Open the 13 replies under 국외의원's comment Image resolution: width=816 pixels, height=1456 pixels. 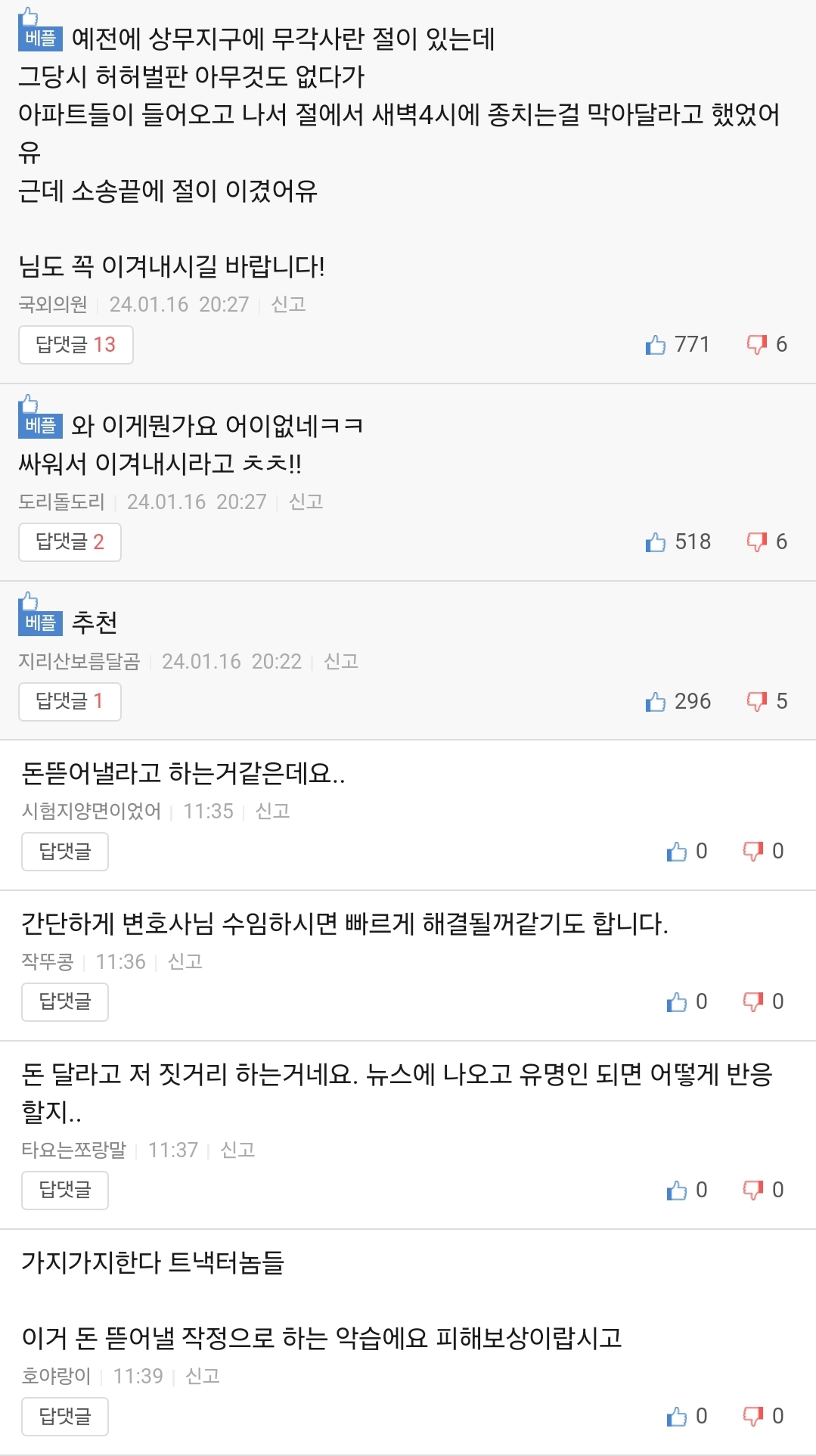[76, 345]
